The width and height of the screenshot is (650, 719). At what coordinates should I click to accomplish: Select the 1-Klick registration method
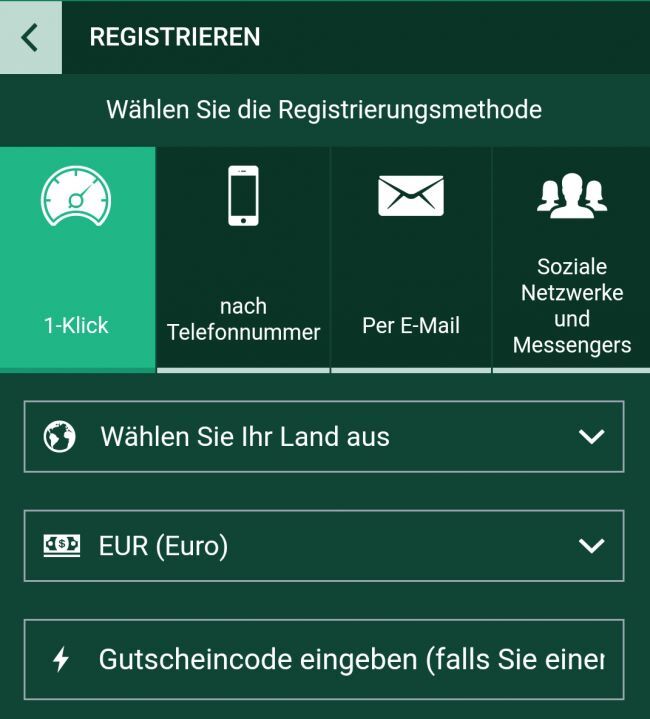tap(77, 258)
